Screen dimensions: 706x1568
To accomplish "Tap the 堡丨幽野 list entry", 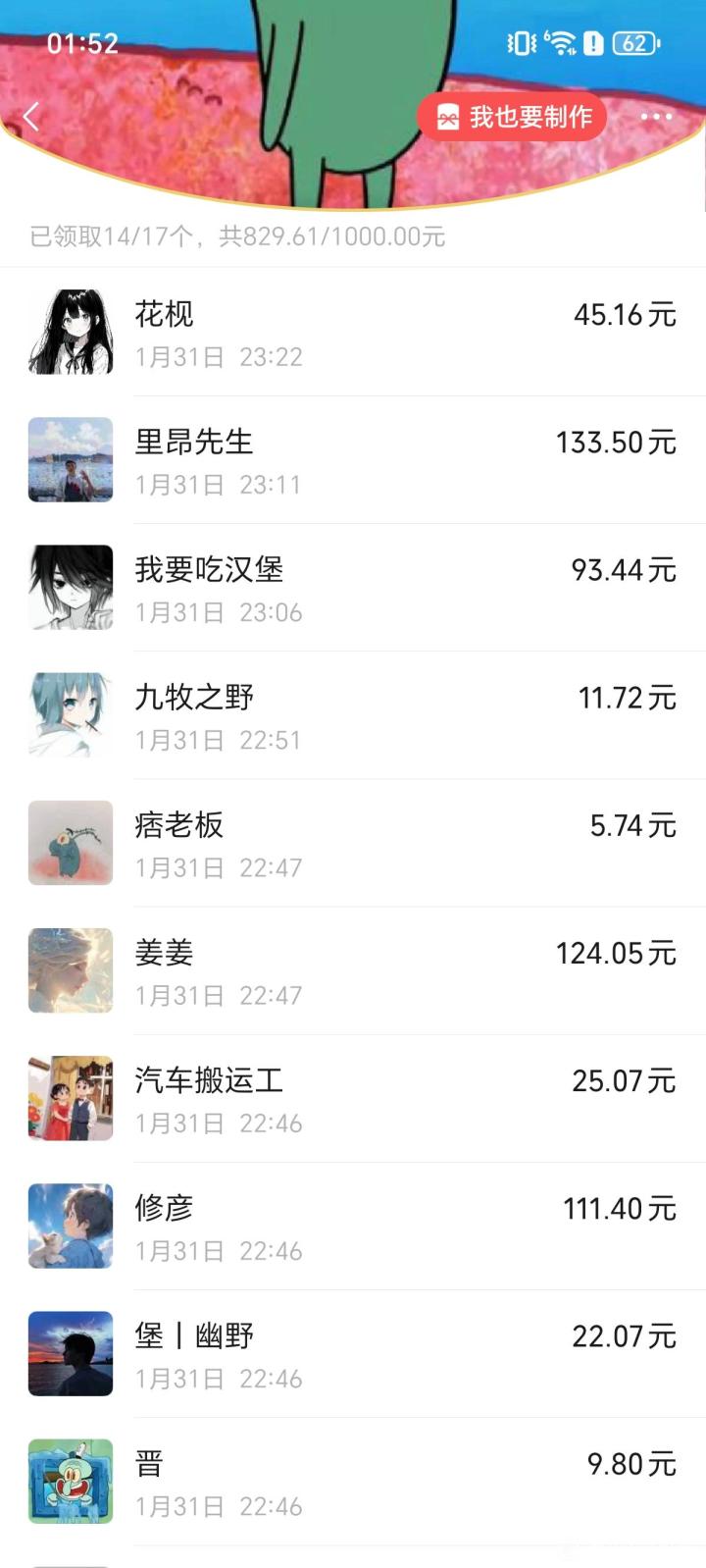I will [x=353, y=1352].
